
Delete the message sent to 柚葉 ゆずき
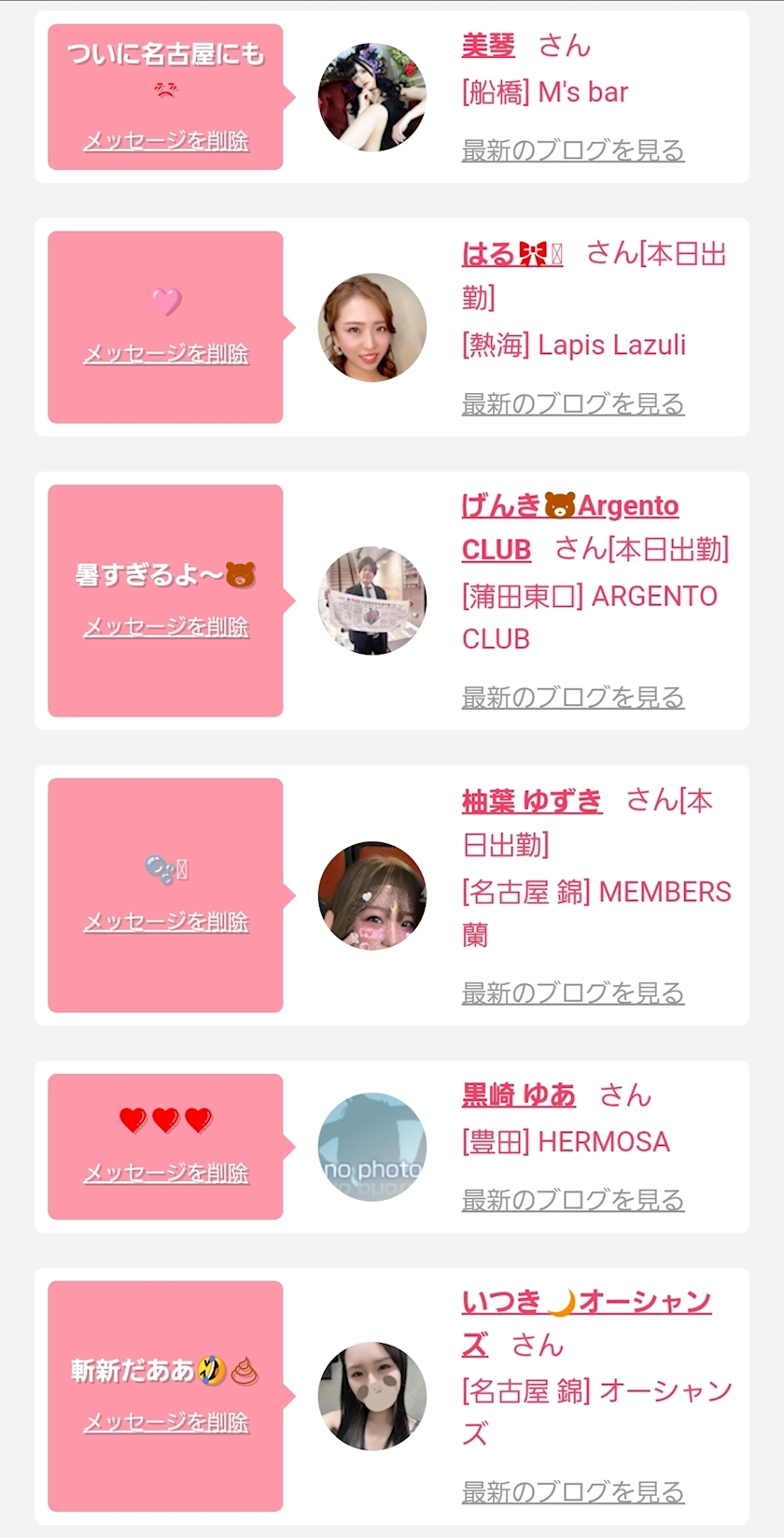pyautogui.click(x=166, y=922)
